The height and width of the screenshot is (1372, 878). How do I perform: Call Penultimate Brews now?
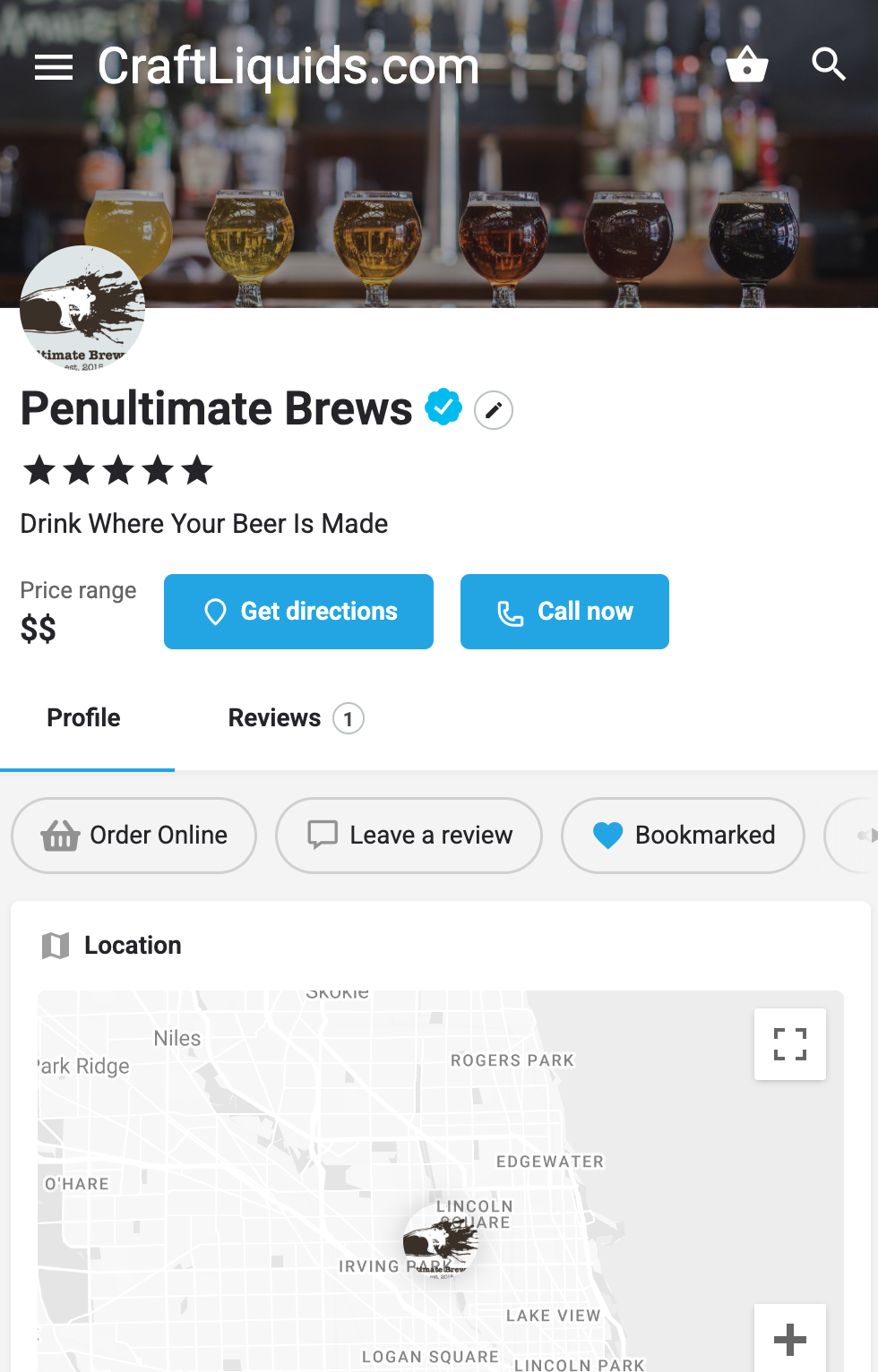(564, 612)
